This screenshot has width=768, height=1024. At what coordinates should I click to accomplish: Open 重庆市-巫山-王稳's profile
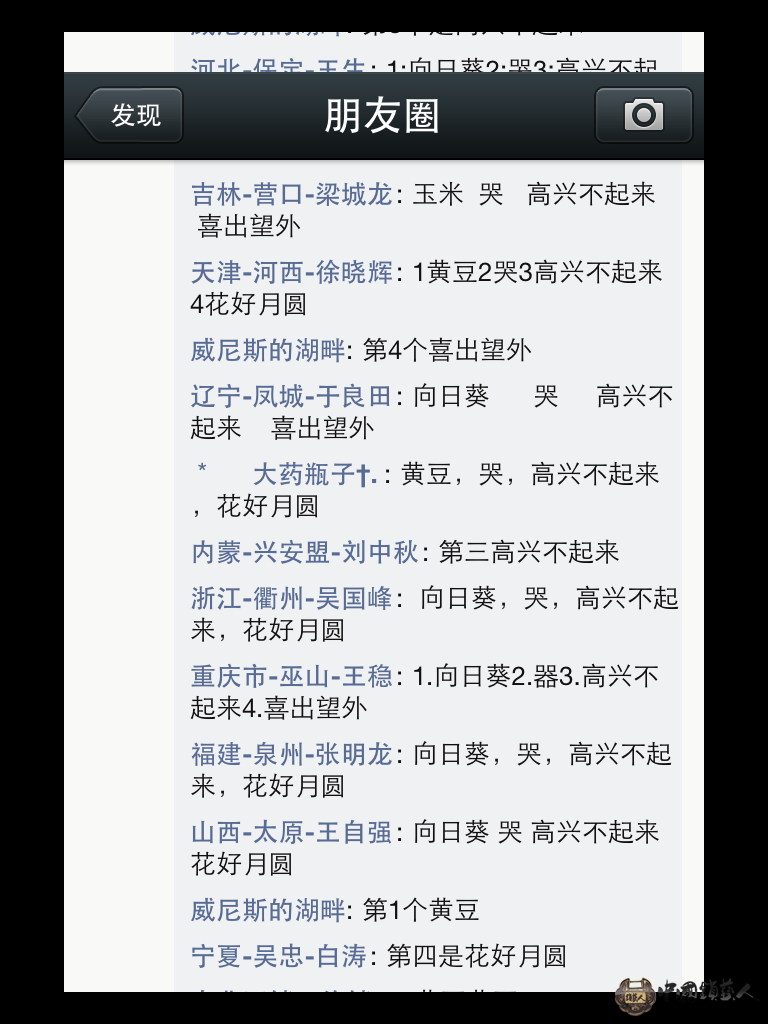tap(291, 677)
